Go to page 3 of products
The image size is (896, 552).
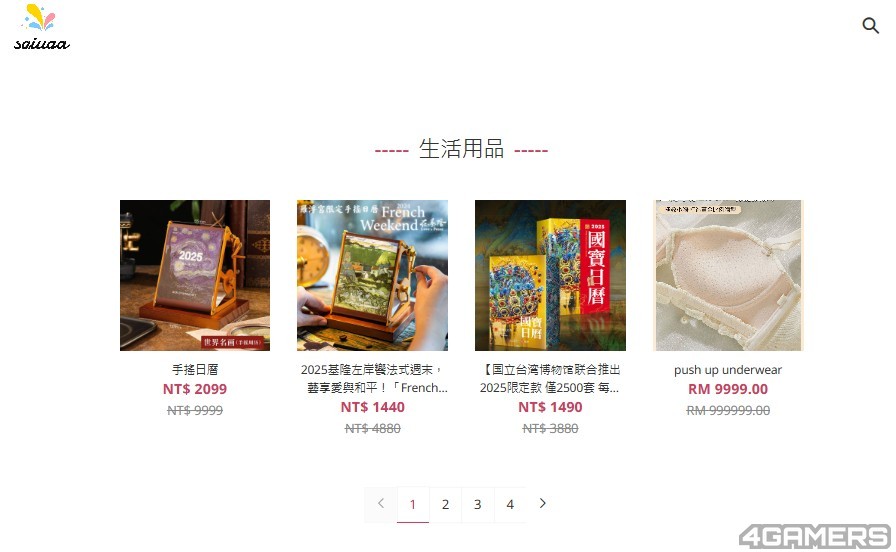pyautogui.click(x=478, y=504)
